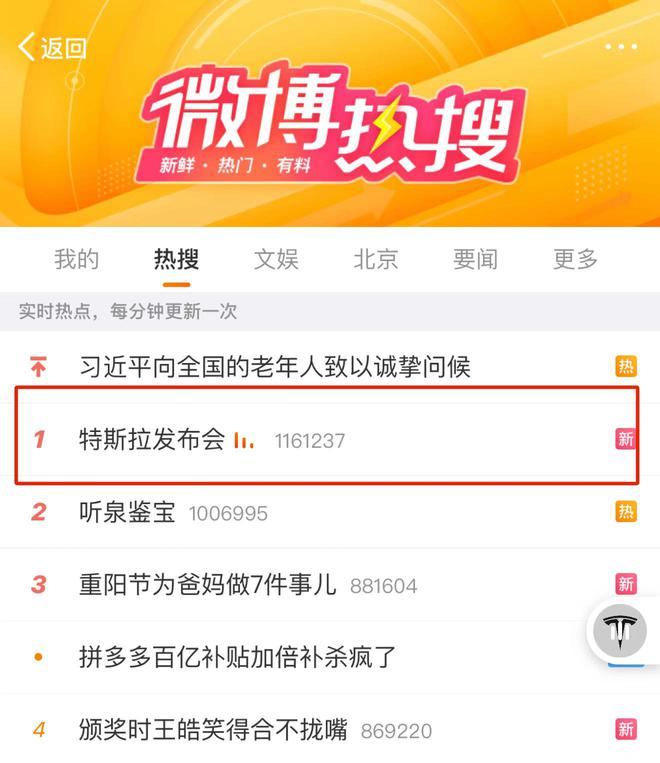Viewport: 660px width, 763px height.
Task: Open the hot search 特斯拉发布会
Action: [x=152, y=440]
